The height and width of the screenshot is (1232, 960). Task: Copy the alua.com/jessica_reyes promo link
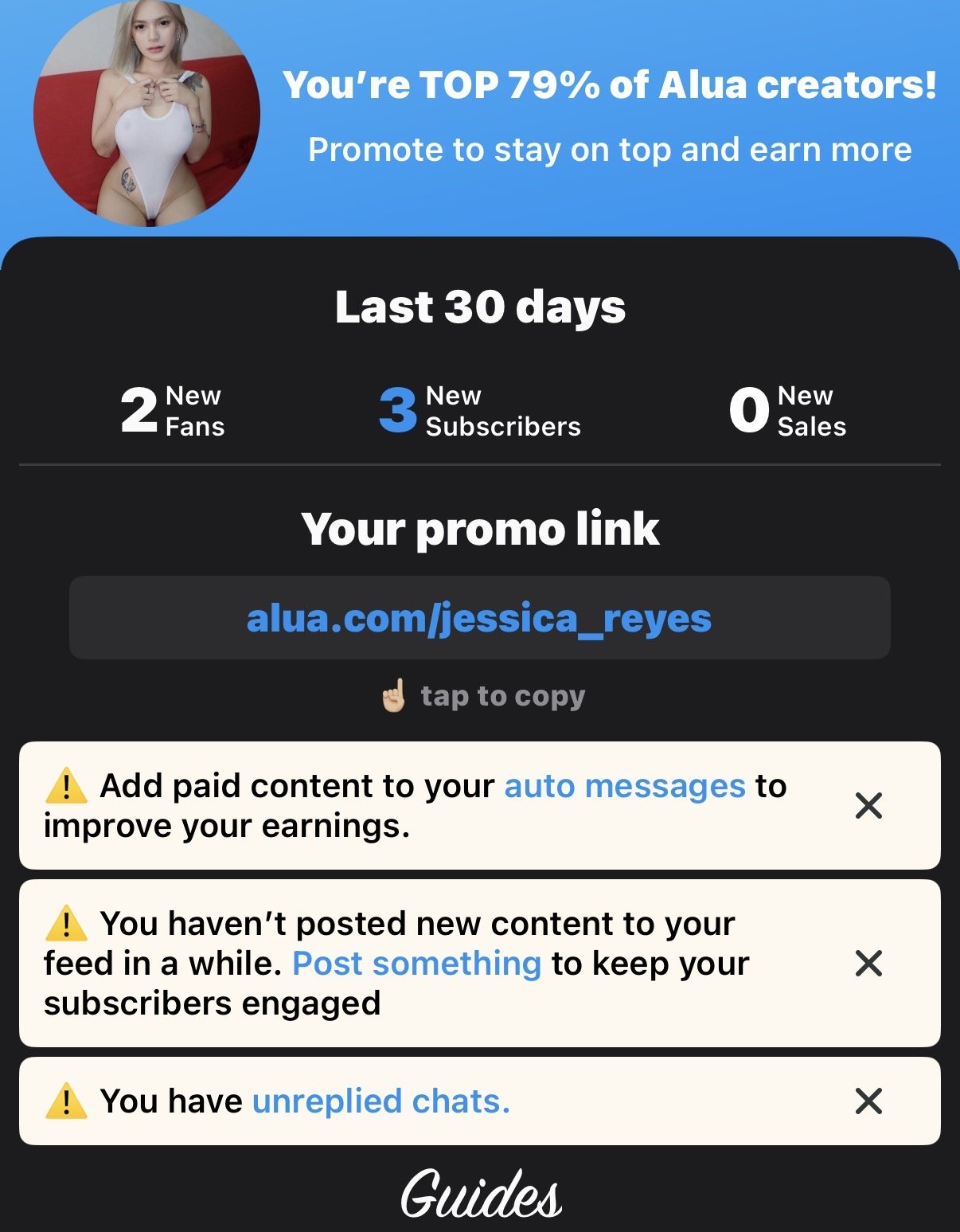coord(479,618)
